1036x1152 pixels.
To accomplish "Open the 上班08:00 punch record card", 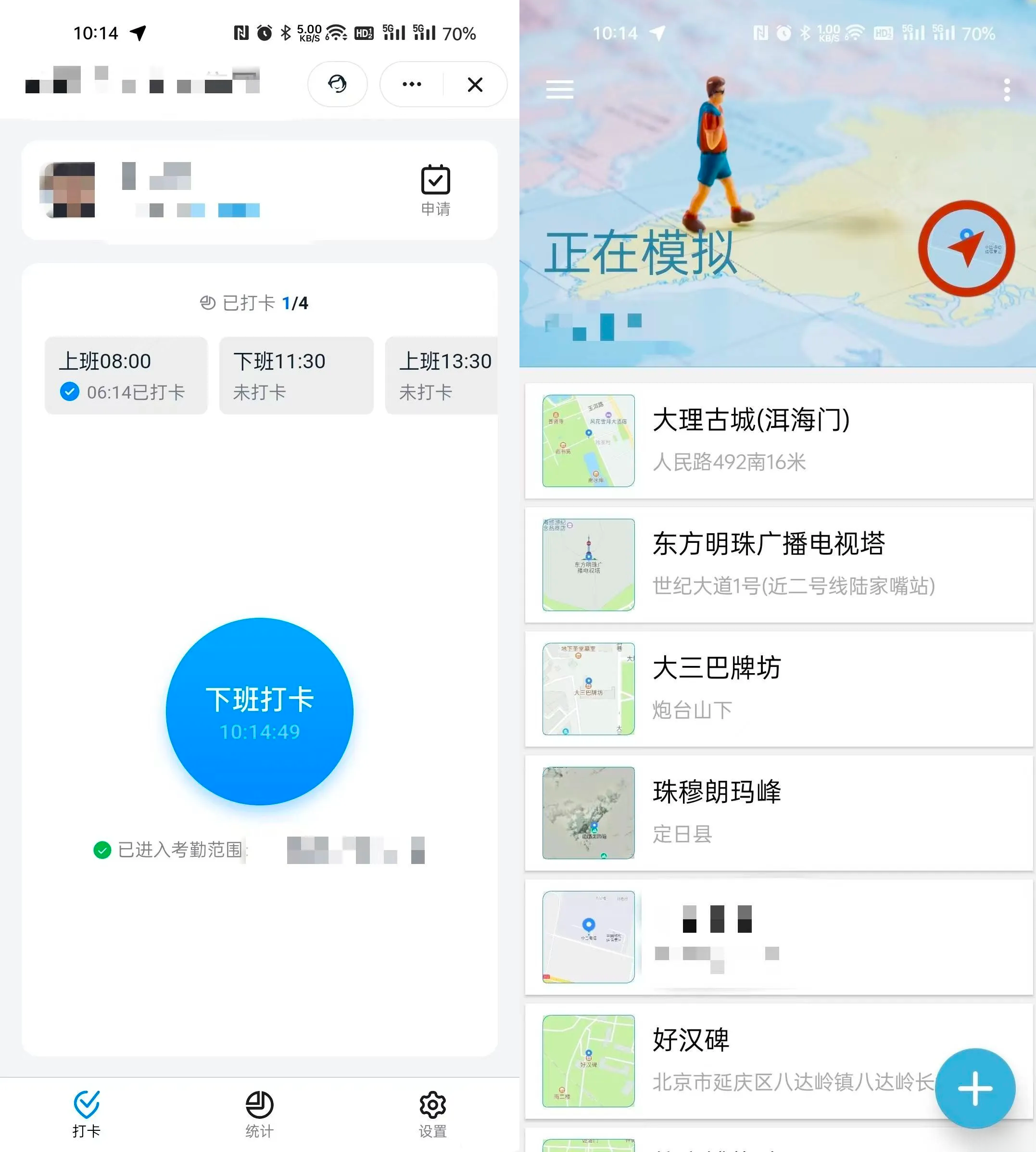I will point(126,376).
